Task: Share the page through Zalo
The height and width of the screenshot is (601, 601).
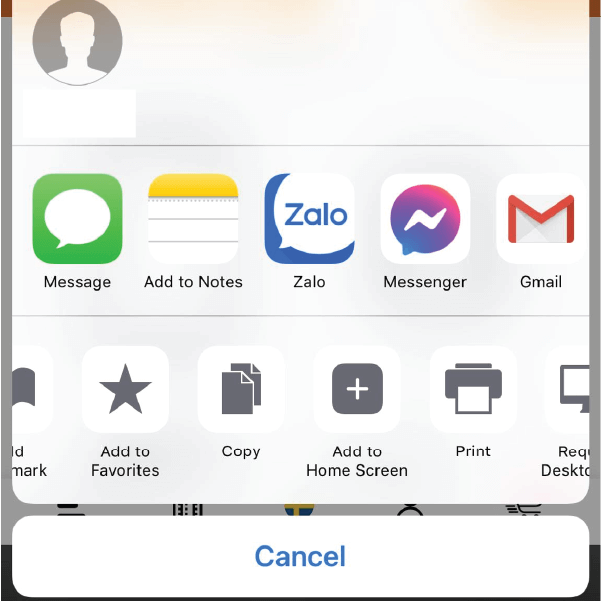Action: [x=309, y=219]
